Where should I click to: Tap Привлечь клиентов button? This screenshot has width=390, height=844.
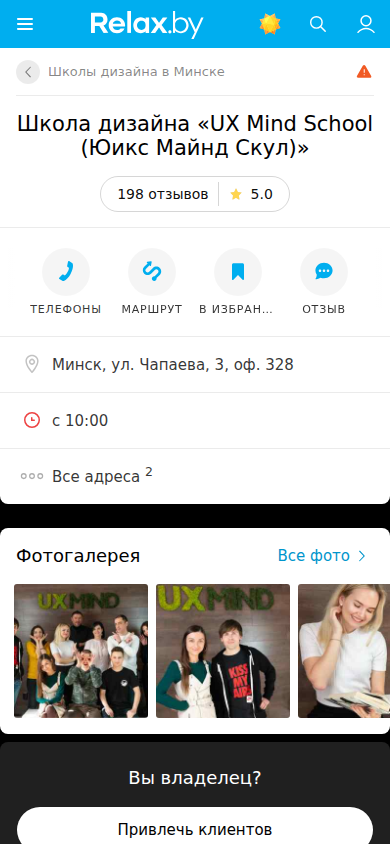point(195,828)
